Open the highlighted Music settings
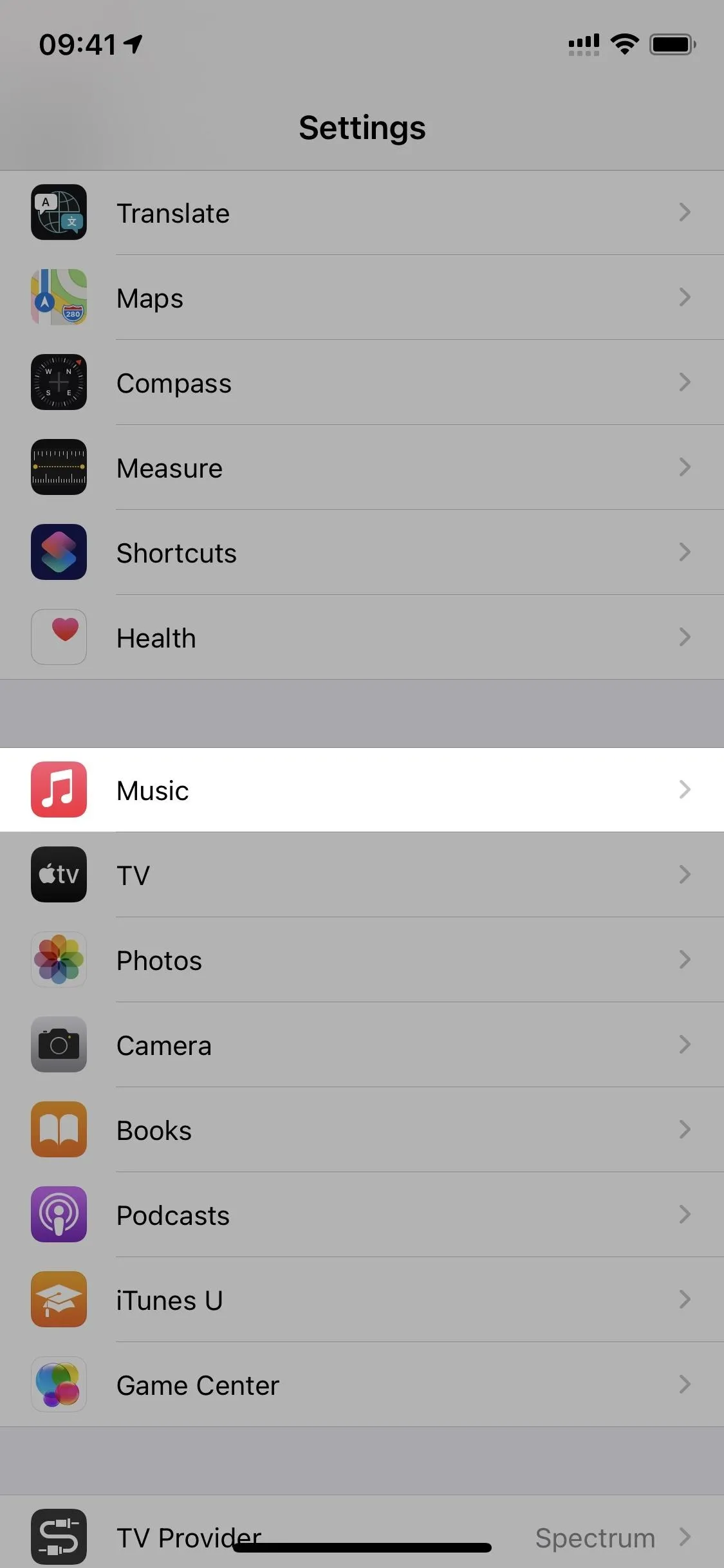 (362, 790)
